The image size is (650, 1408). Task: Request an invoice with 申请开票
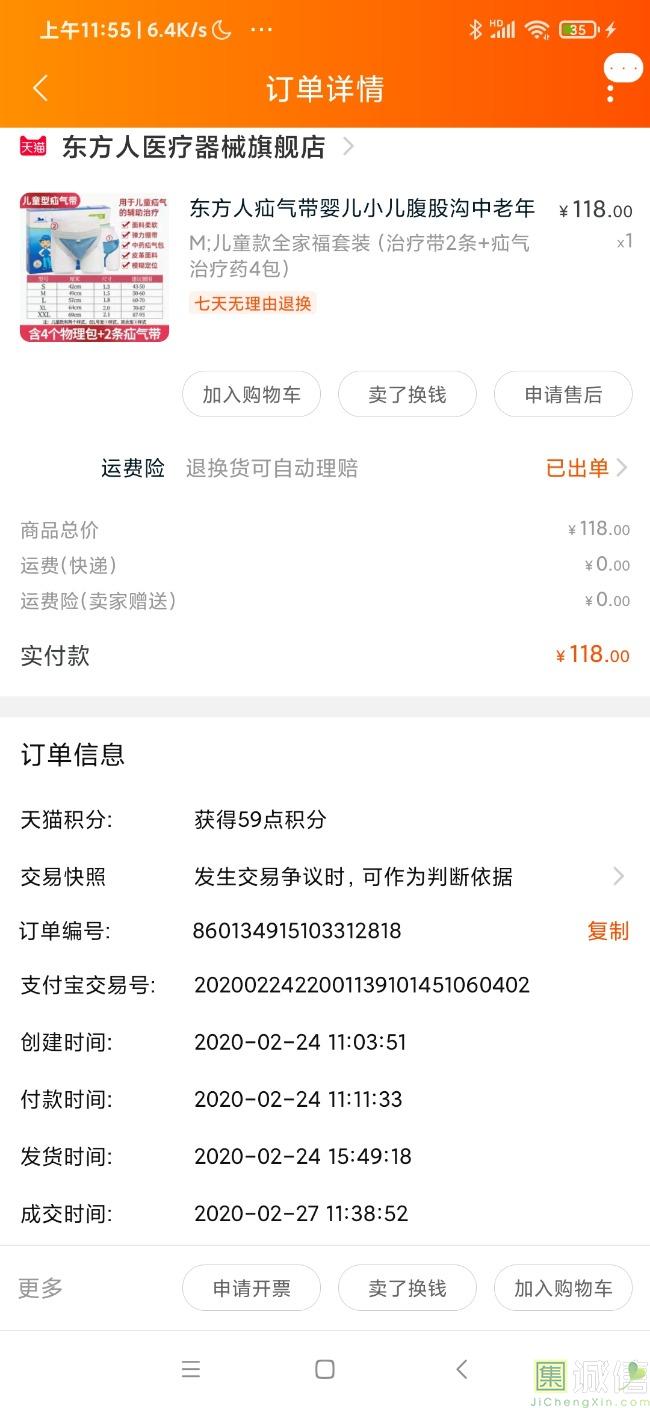pos(251,1288)
